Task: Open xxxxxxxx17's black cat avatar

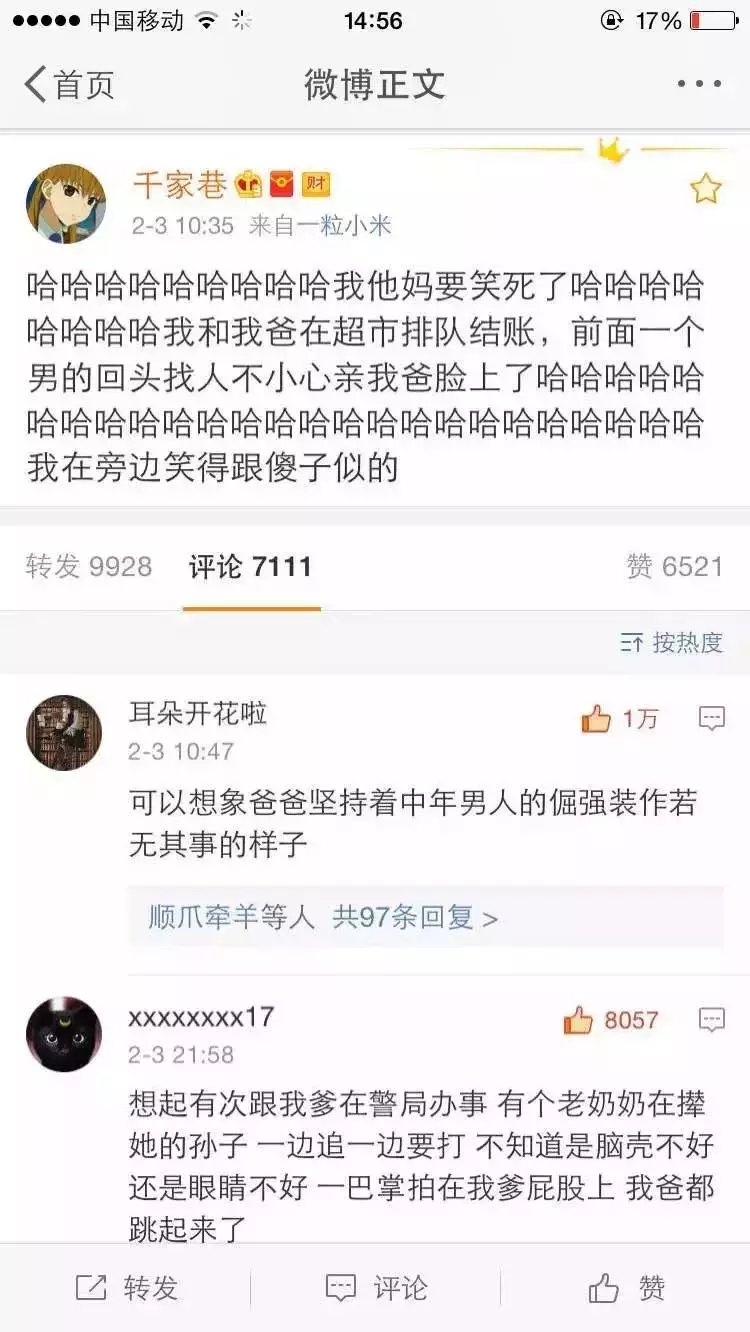Action: coord(64,1035)
